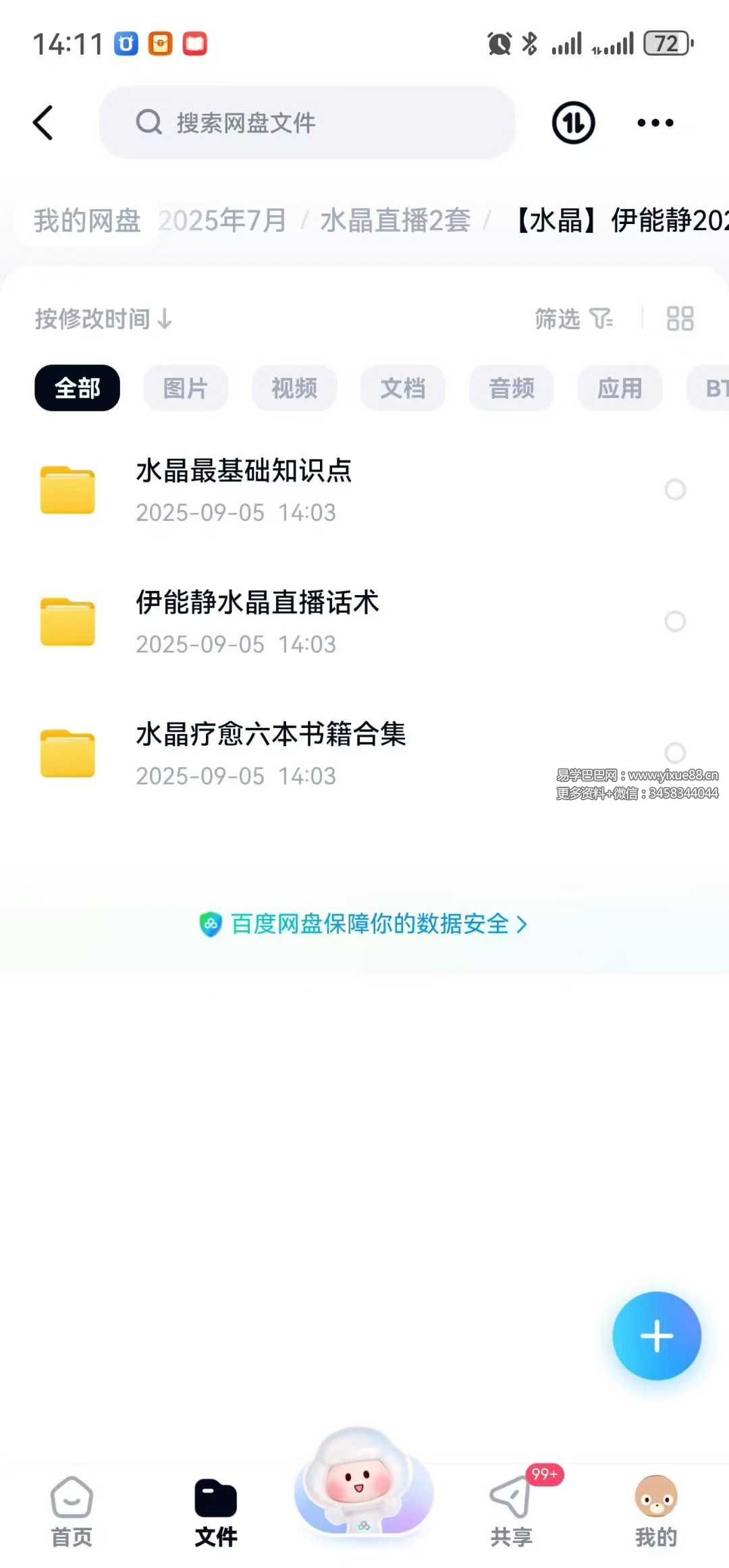Open the transfer list icon

pos(573,123)
